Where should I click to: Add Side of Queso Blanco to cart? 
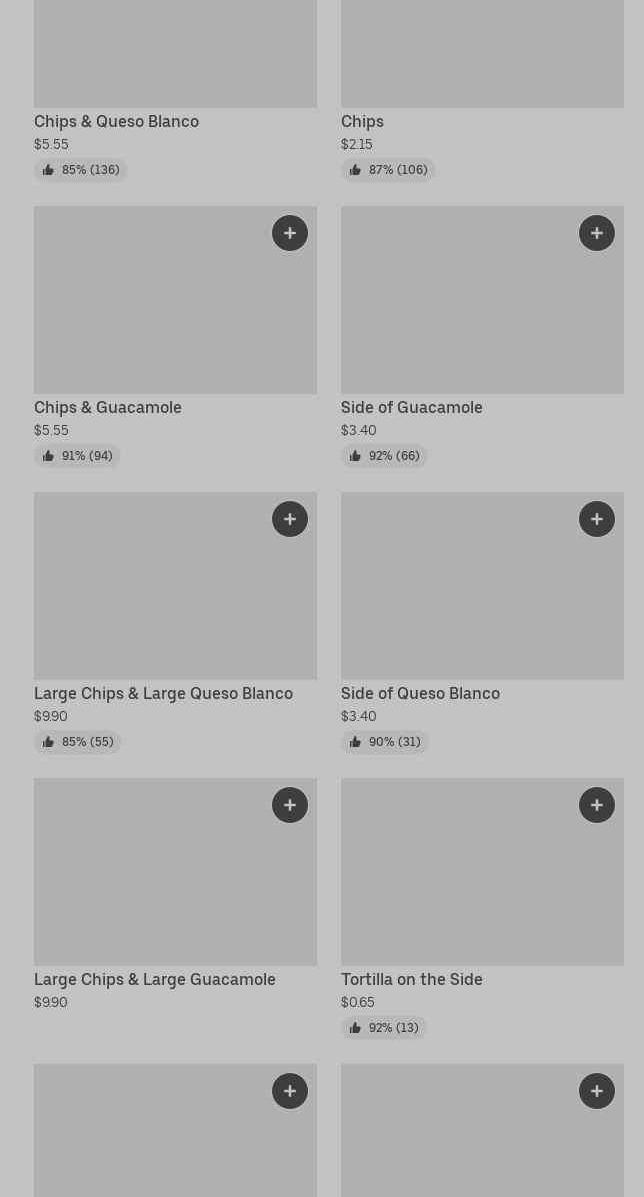tap(597, 519)
